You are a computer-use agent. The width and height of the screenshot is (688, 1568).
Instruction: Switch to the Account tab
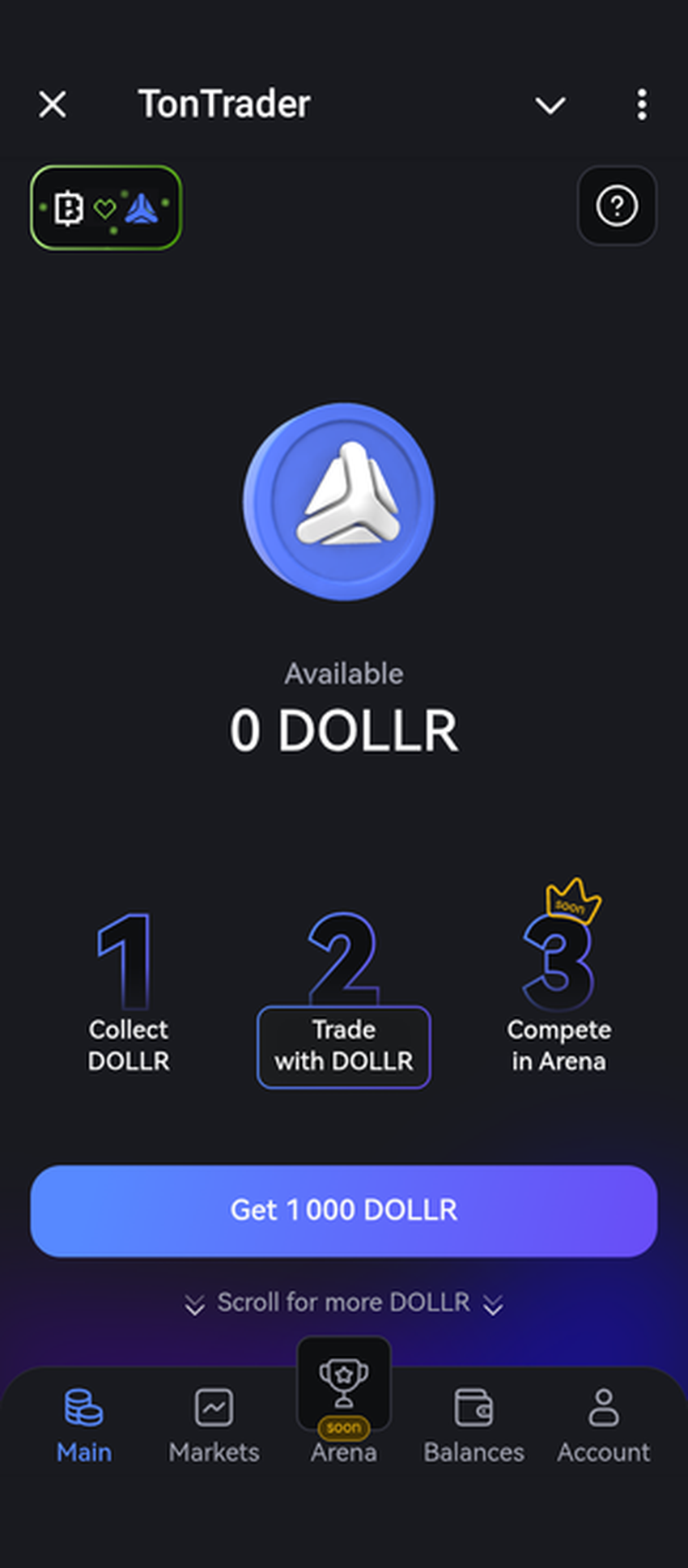(603, 1426)
